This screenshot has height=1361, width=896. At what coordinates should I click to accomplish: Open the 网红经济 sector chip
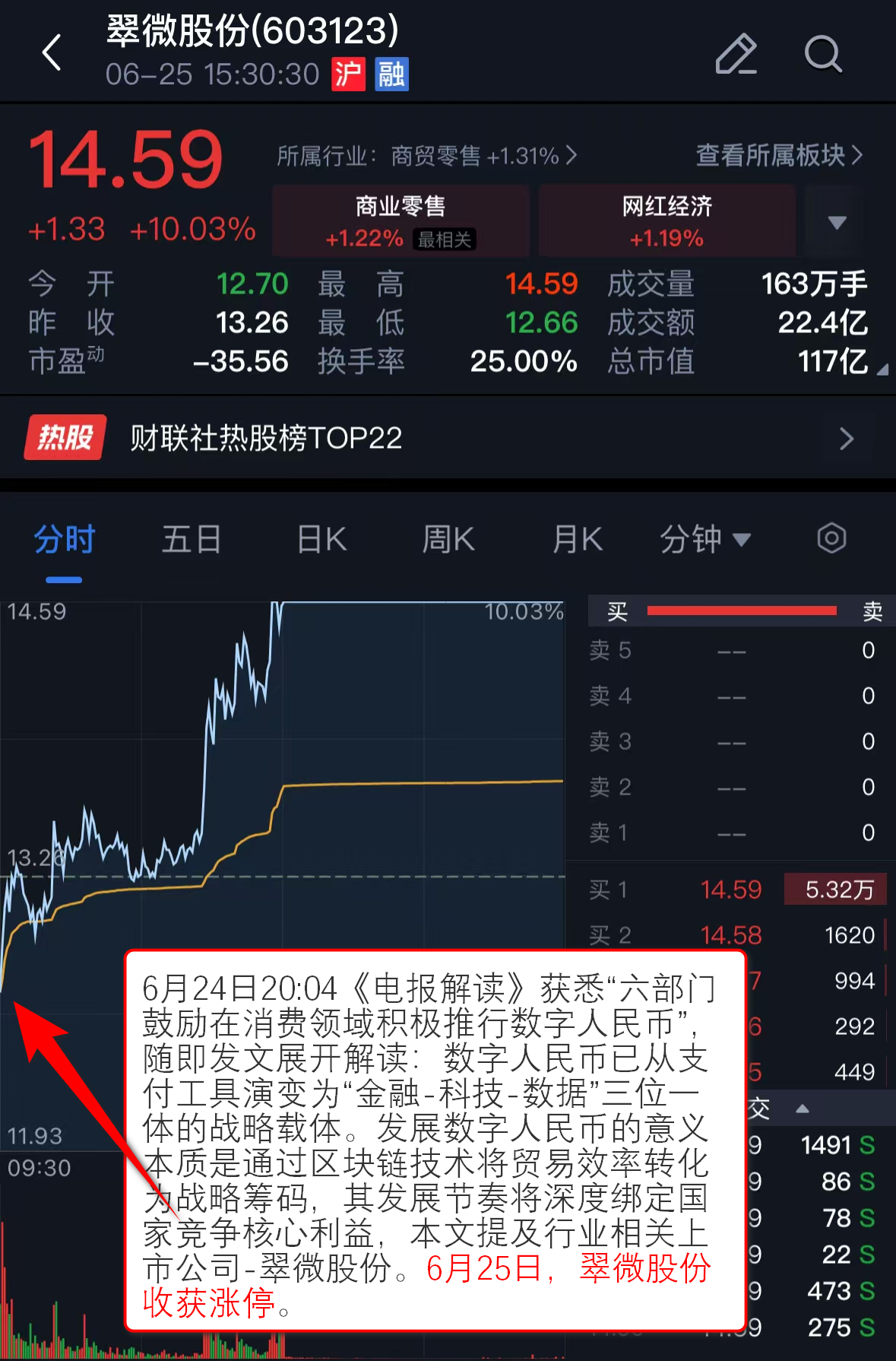[666, 221]
